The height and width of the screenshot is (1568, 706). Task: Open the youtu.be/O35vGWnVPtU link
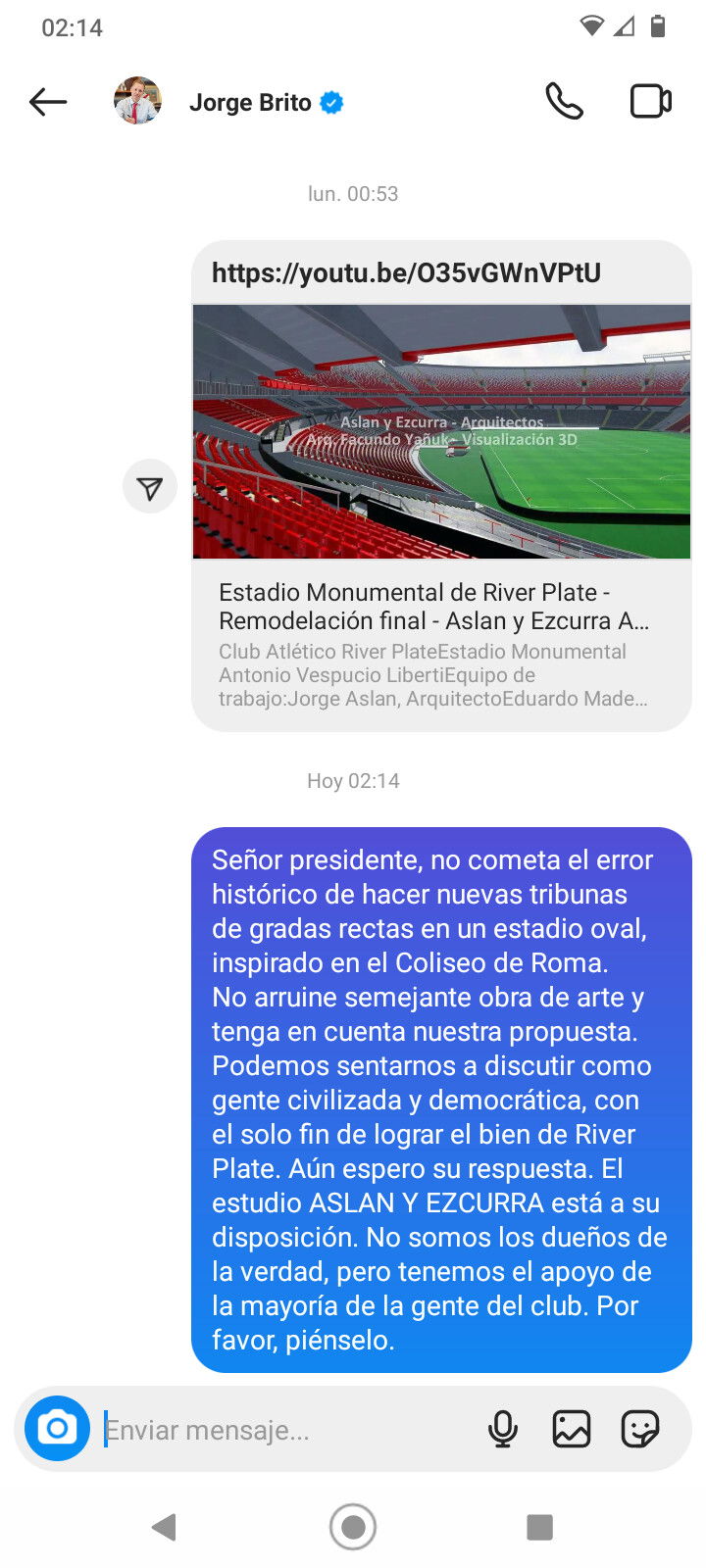coord(406,272)
